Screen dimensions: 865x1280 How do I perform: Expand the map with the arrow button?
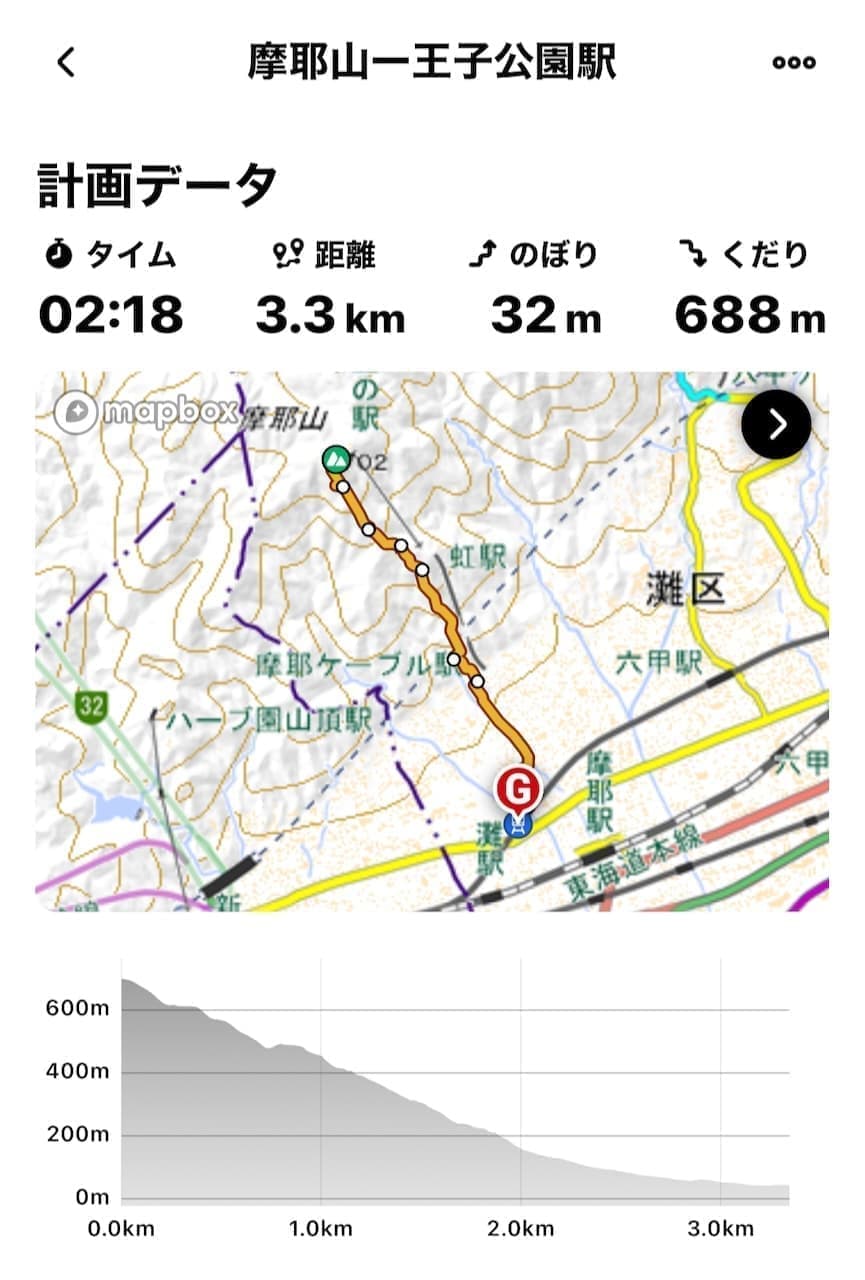776,424
